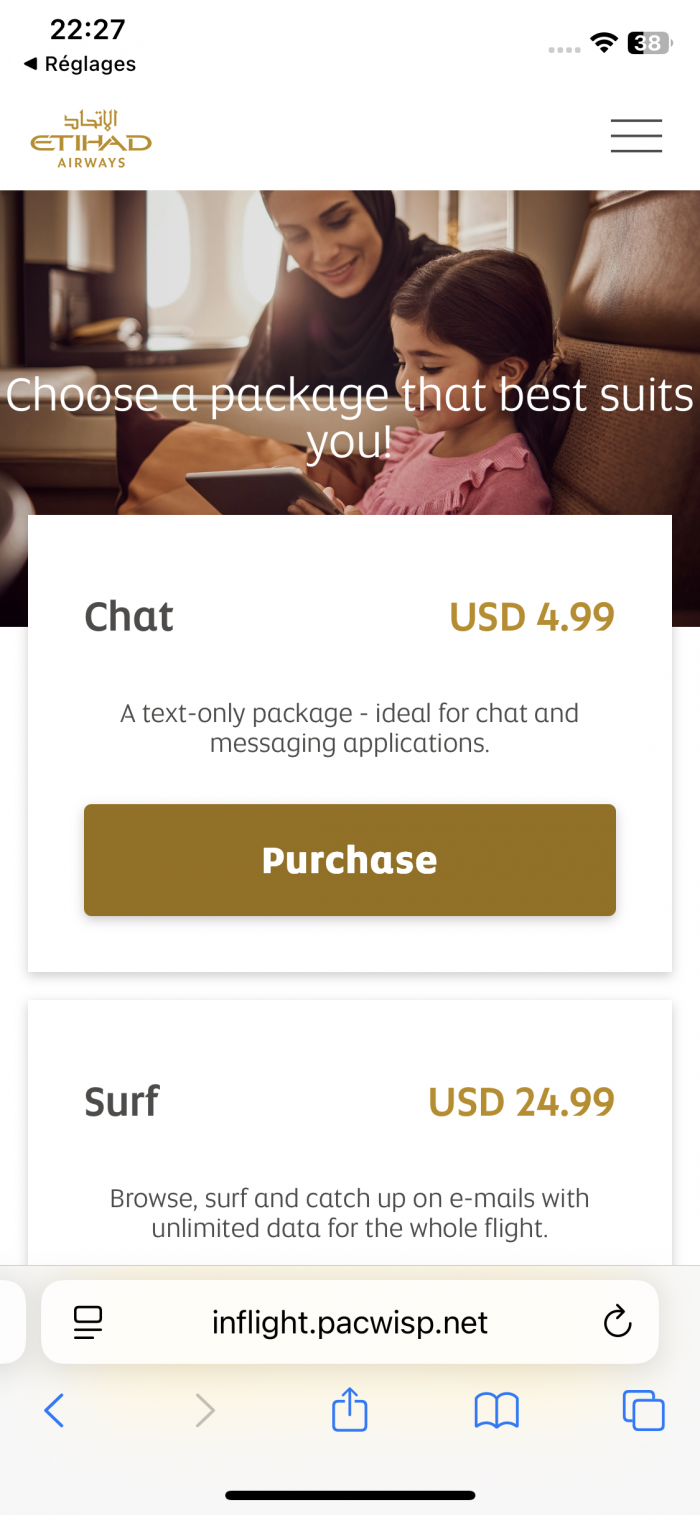The image size is (700, 1515).
Task: Return to Réglages app
Action: click(x=80, y=64)
